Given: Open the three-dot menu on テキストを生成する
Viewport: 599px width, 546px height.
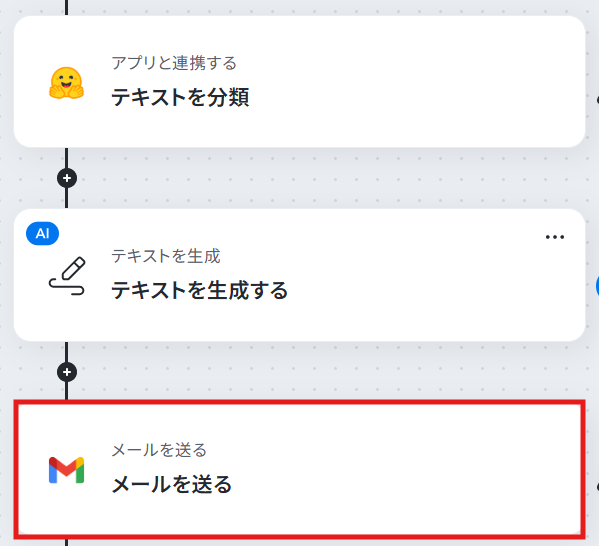Looking at the screenshot, I should point(555,237).
